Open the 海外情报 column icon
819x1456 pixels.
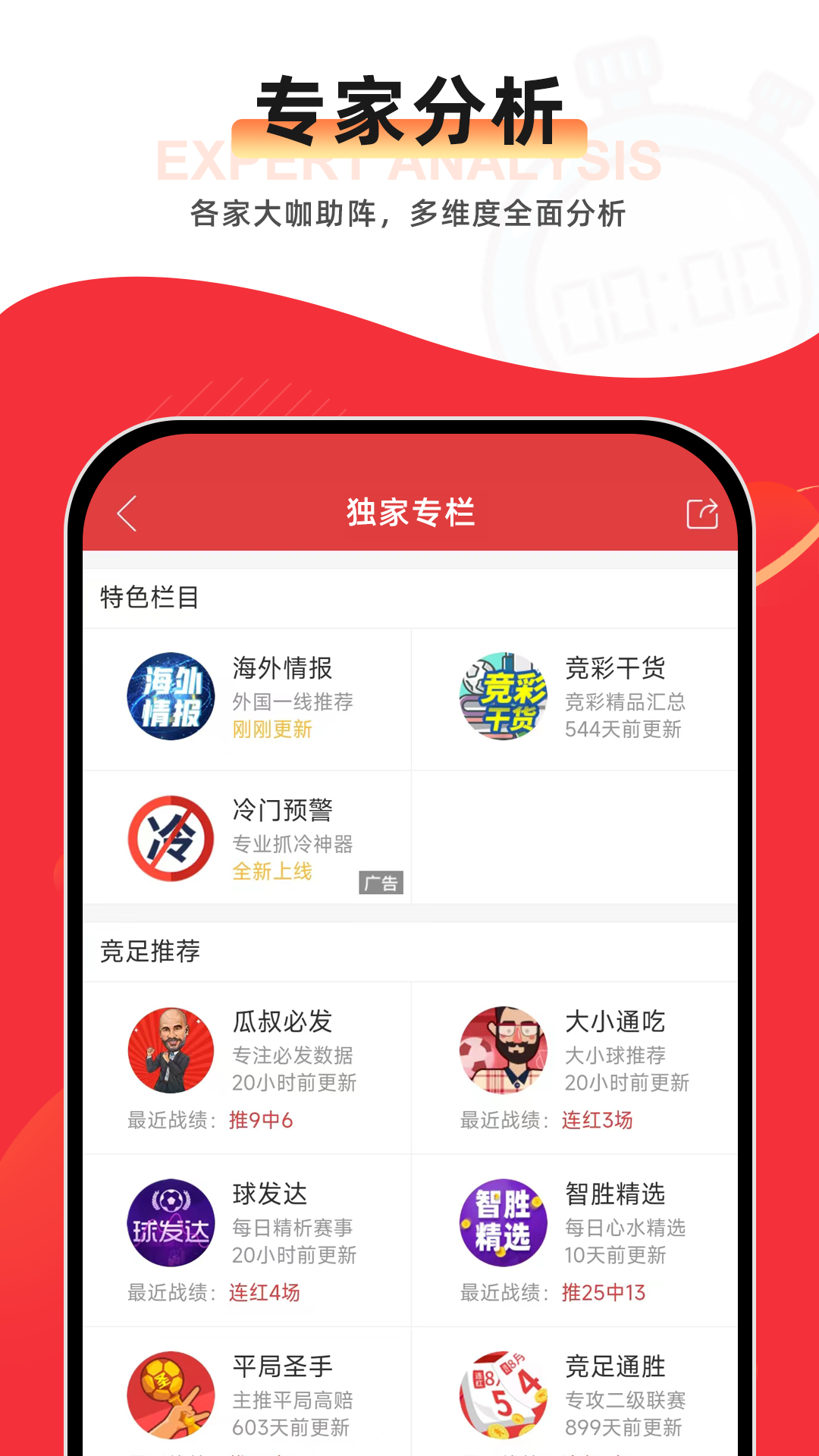pyautogui.click(x=171, y=695)
